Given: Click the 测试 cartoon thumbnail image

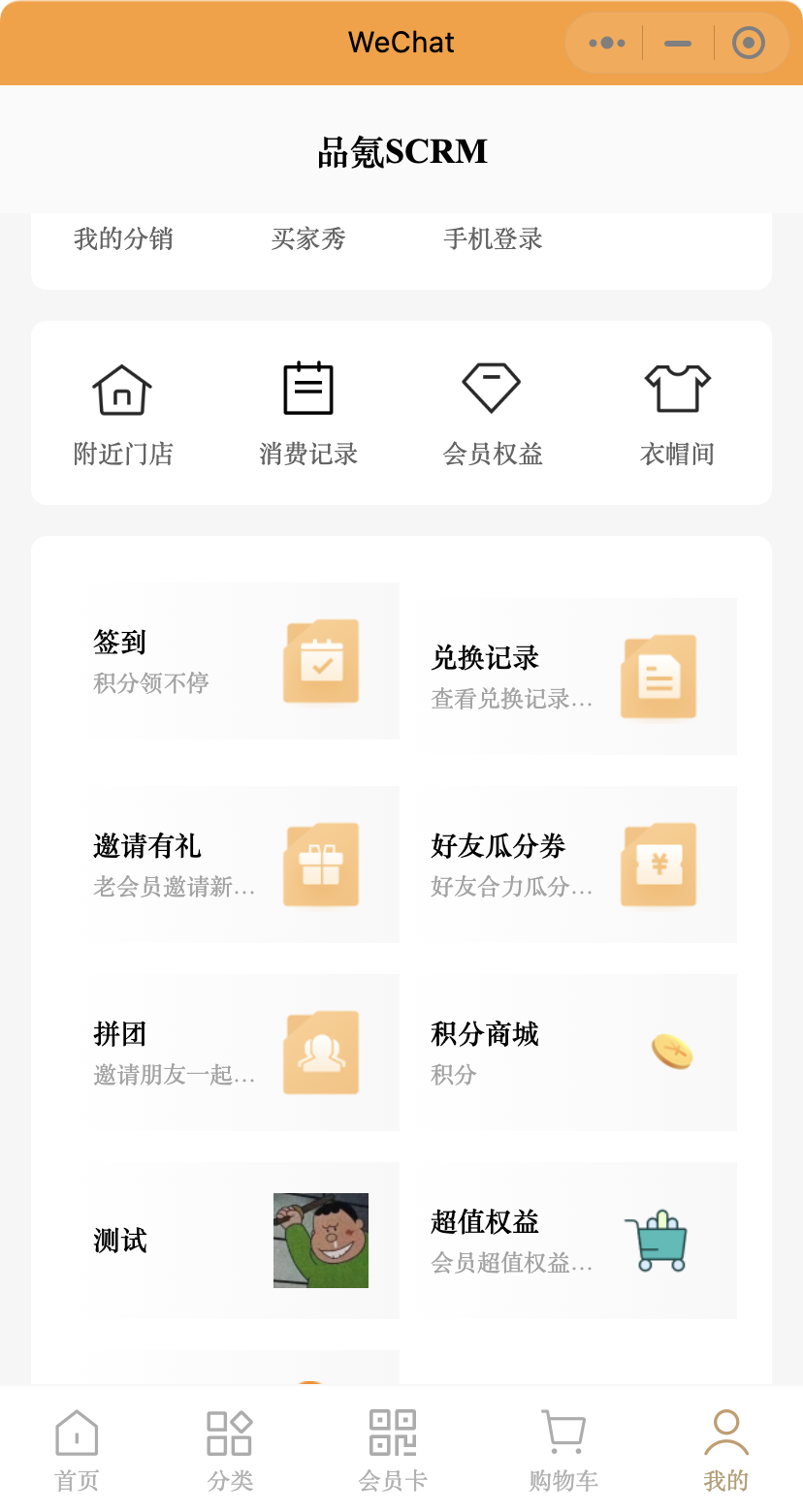Looking at the screenshot, I should point(320,1240).
